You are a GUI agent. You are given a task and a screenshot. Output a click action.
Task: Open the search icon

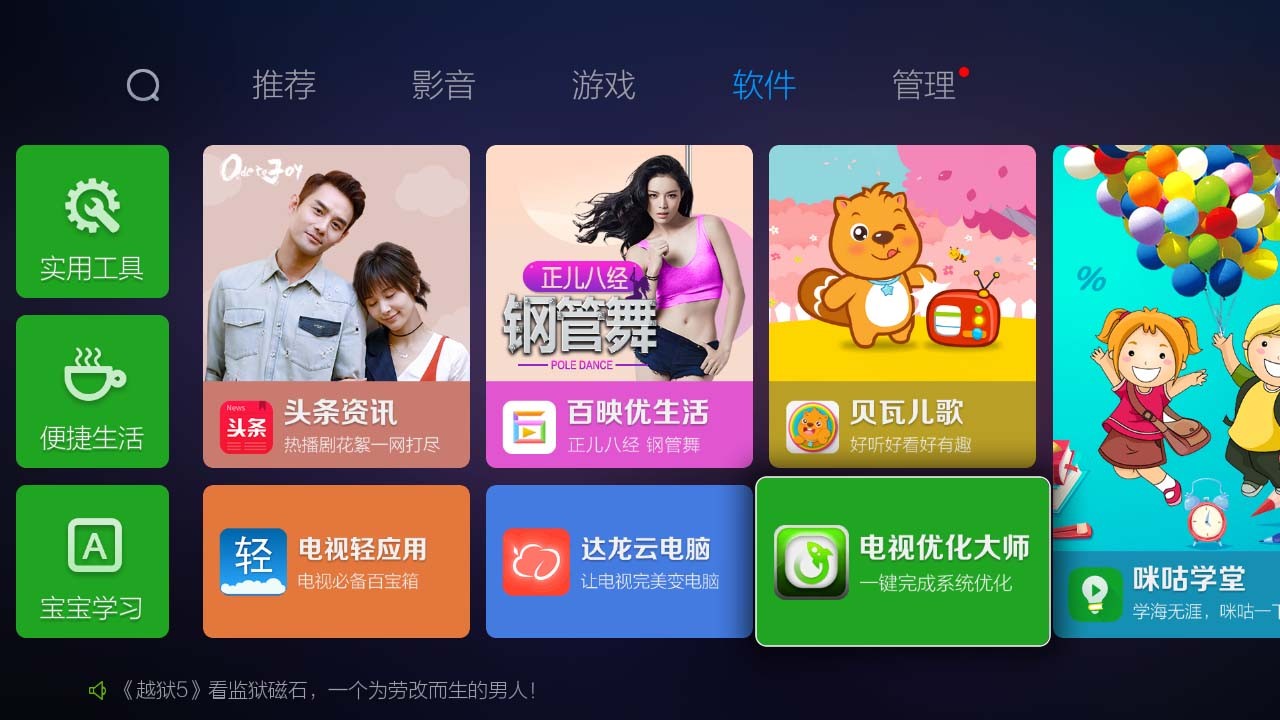pyautogui.click(x=143, y=86)
